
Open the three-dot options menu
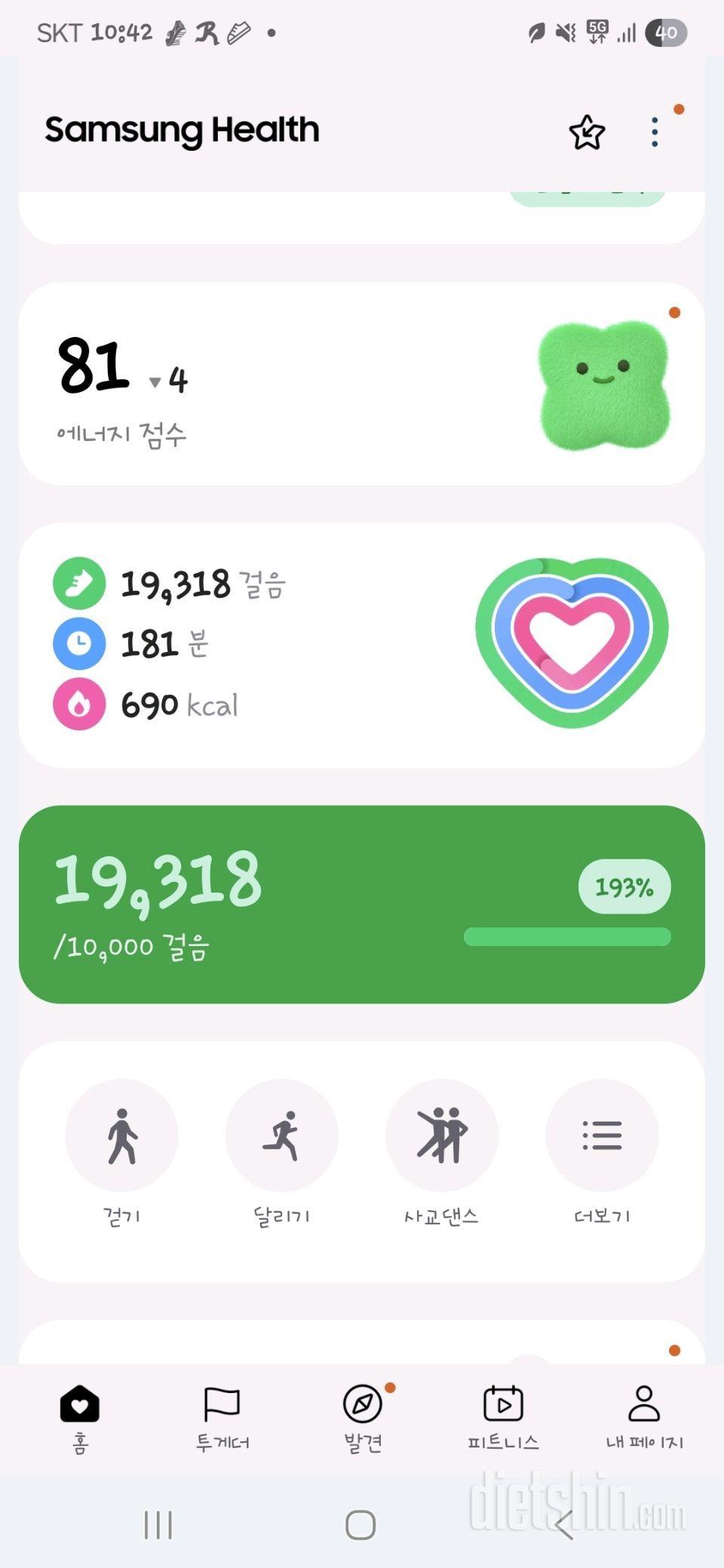coord(655,131)
